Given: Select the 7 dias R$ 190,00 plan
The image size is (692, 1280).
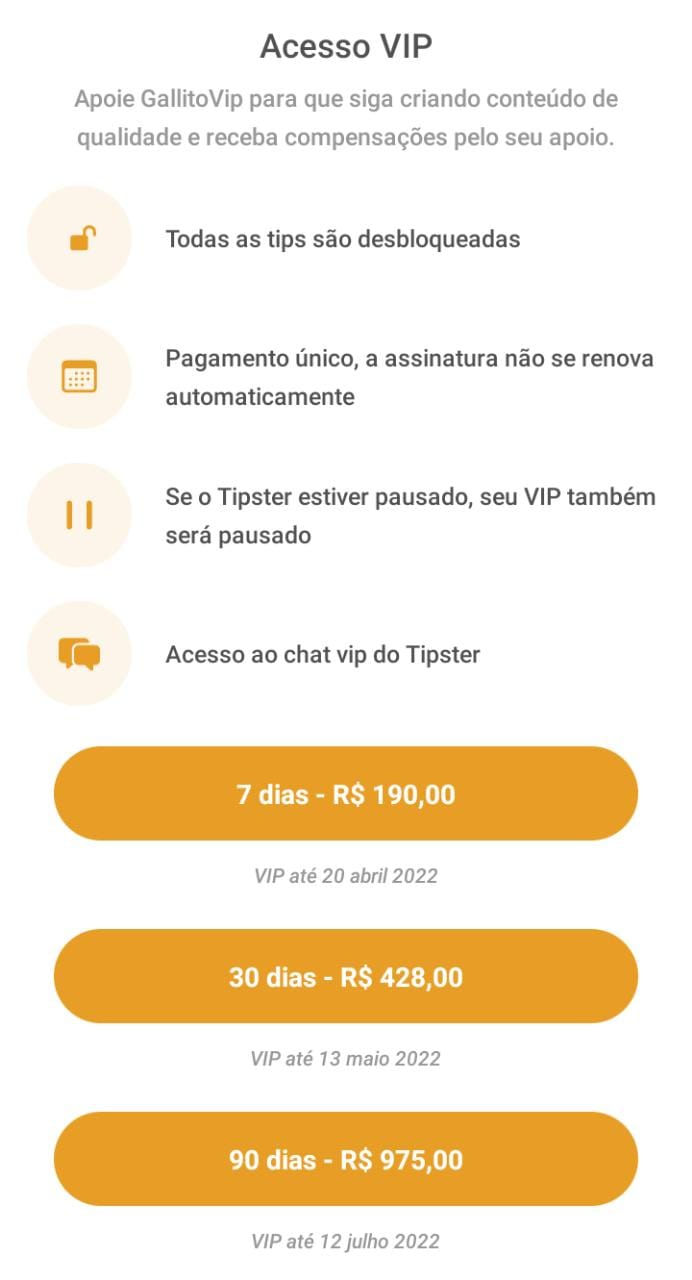Looking at the screenshot, I should (x=346, y=794).
